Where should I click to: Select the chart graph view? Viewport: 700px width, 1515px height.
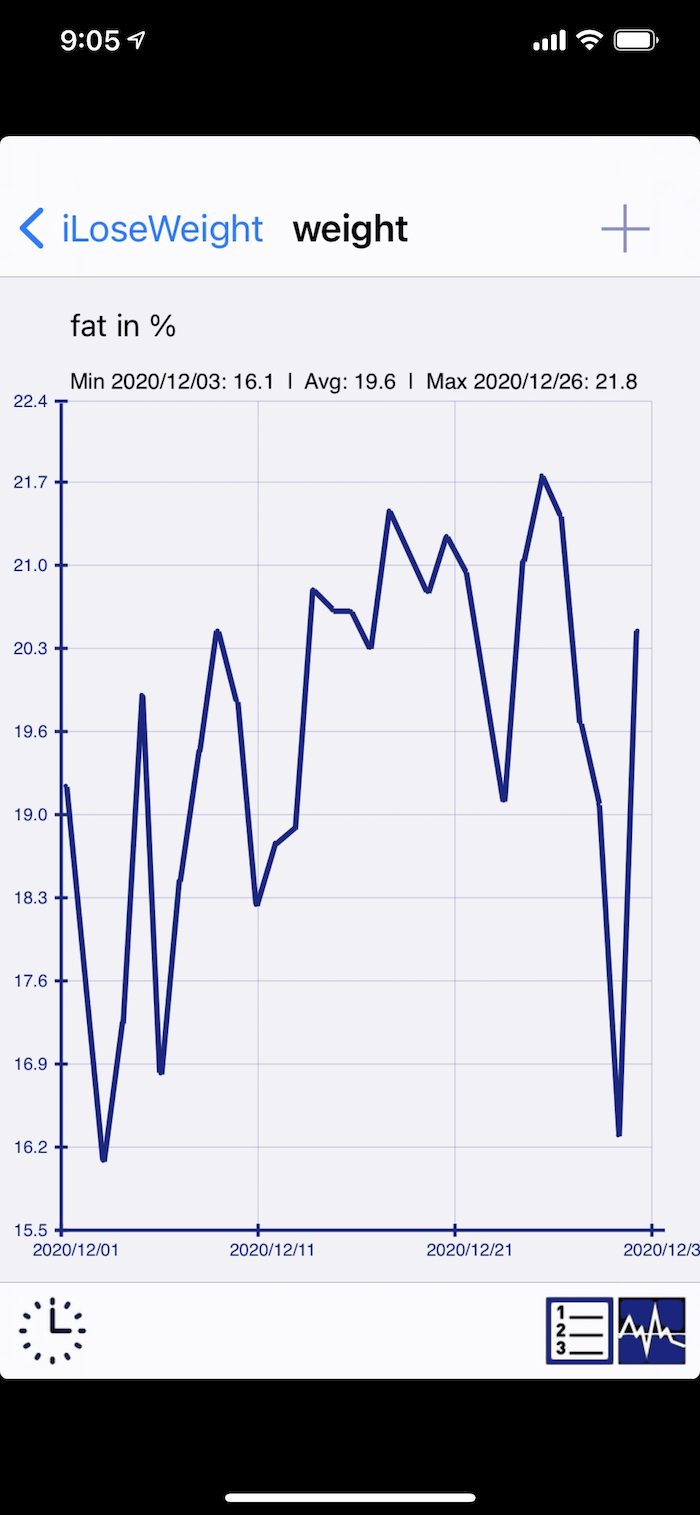[x=652, y=1330]
